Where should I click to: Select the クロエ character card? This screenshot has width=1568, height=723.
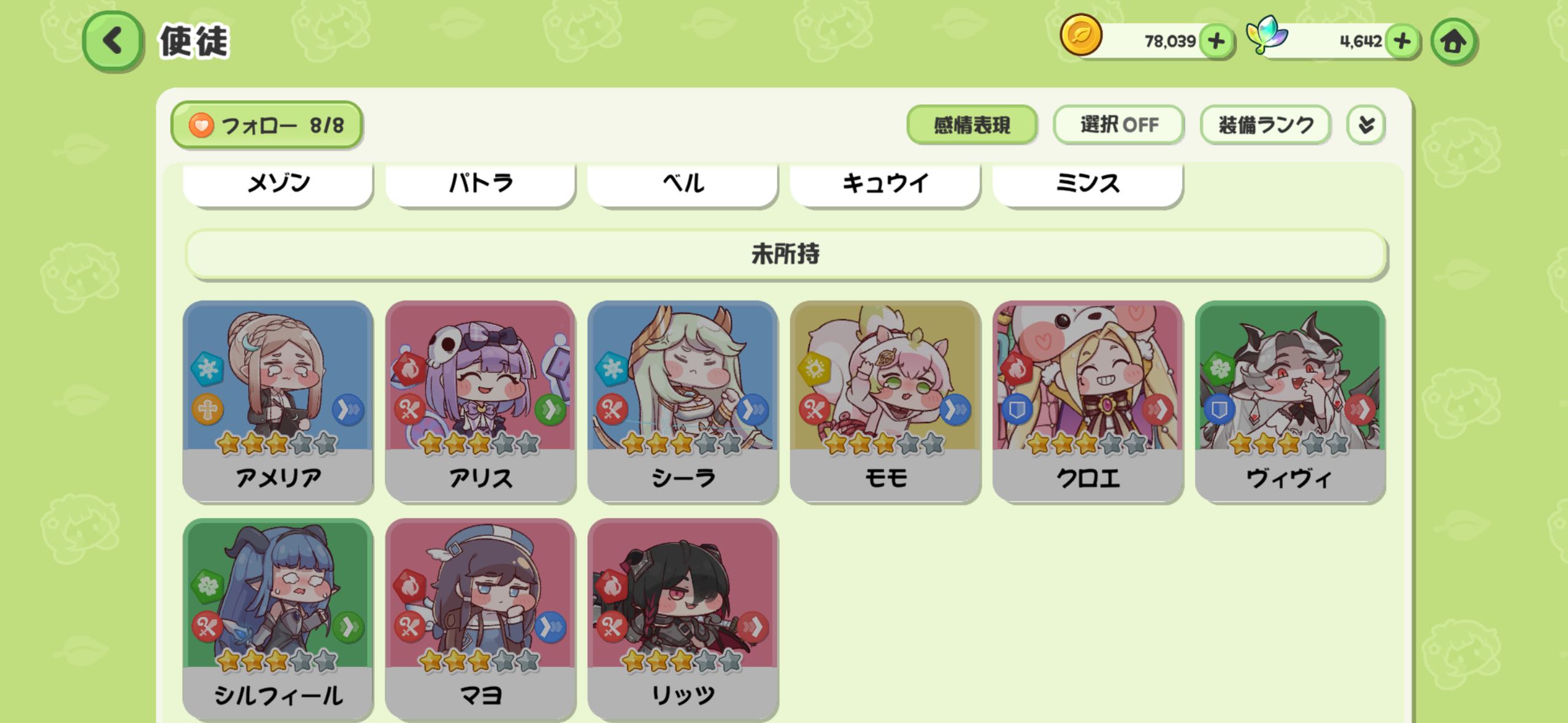1088,402
